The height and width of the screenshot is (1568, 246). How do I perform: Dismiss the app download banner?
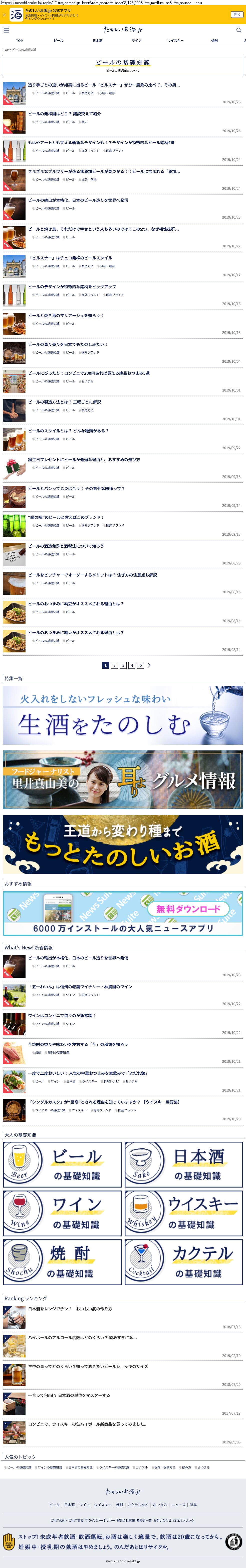(x=4, y=15)
